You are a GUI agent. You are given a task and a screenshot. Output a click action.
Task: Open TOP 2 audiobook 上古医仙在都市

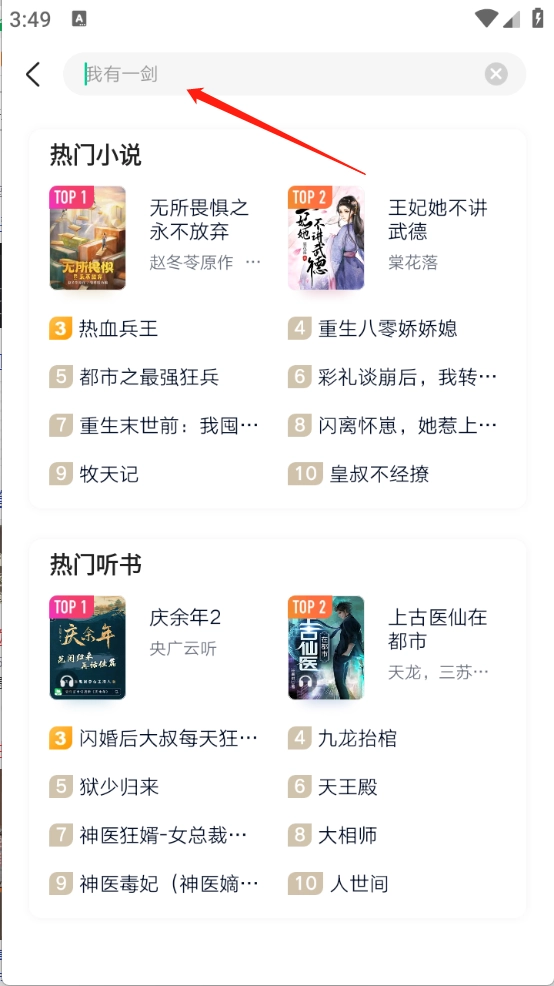click(x=389, y=648)
